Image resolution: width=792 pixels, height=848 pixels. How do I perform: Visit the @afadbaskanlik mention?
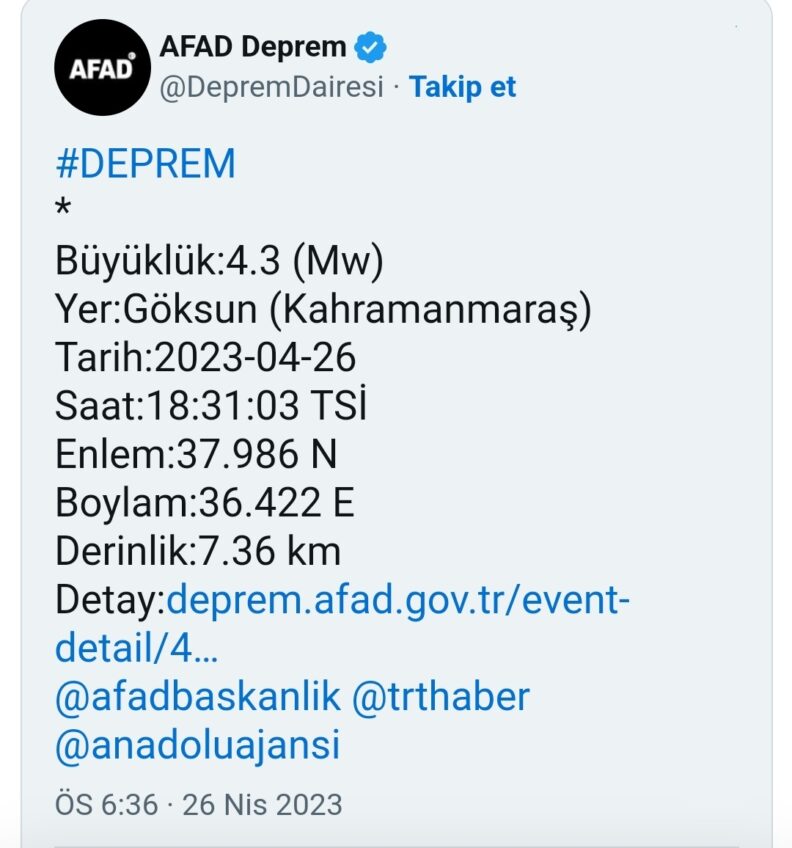(197, 696)
